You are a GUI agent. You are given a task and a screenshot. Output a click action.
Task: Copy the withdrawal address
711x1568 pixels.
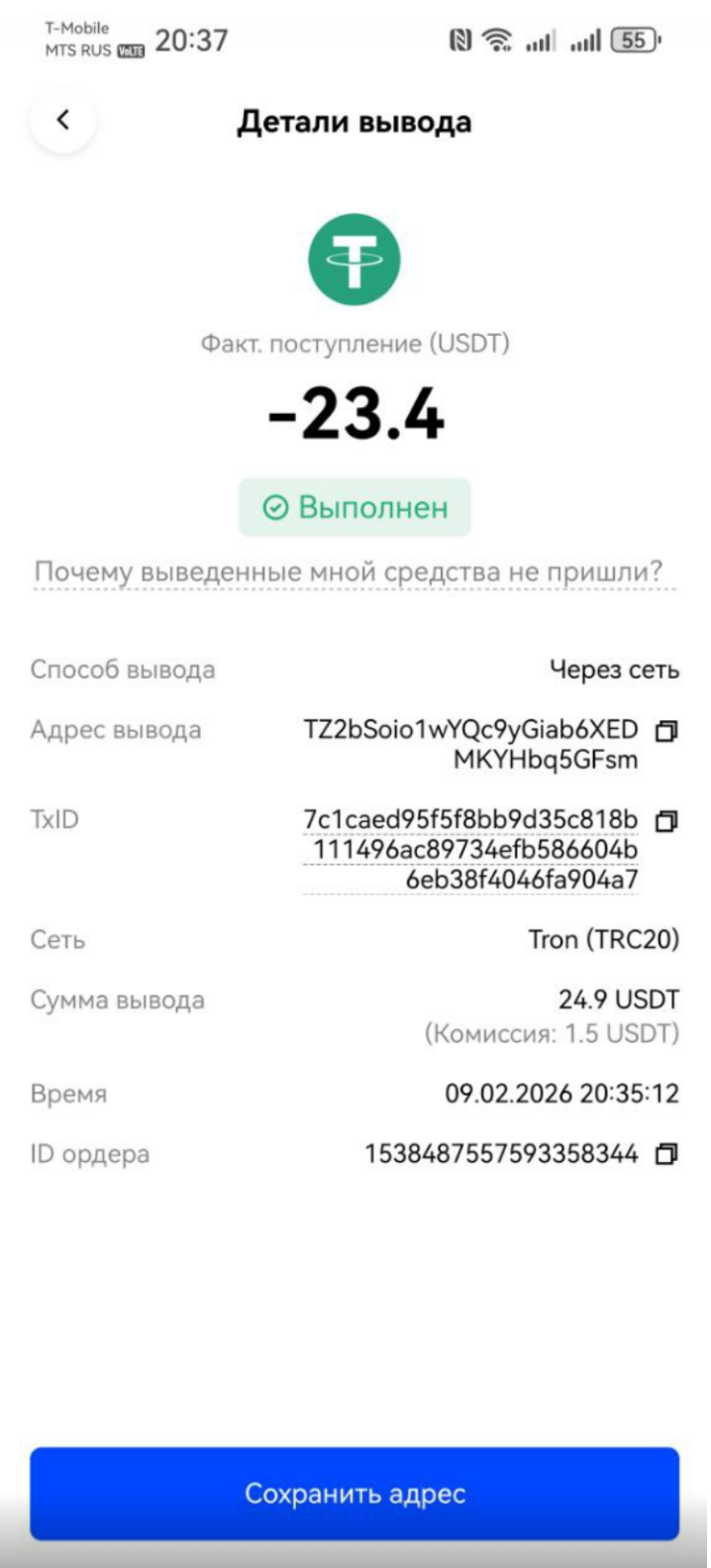[666, 732]
